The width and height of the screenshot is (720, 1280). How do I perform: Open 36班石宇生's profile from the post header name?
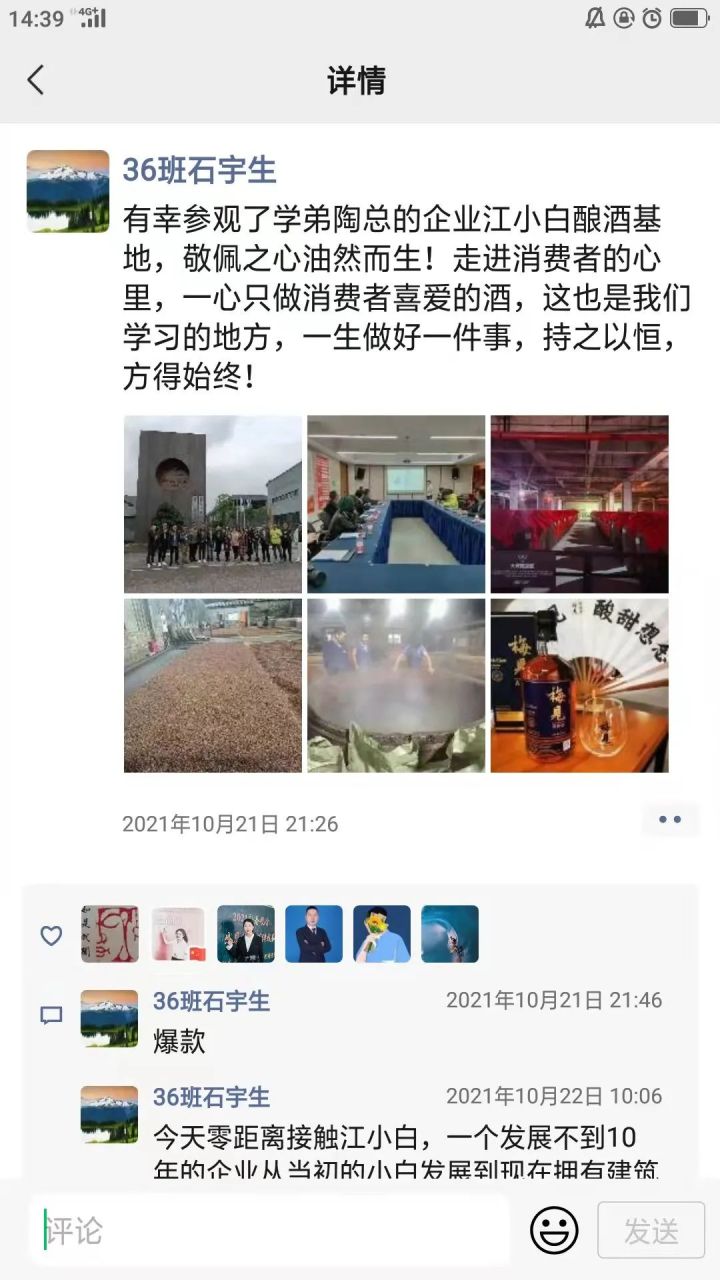click(199, 170)
